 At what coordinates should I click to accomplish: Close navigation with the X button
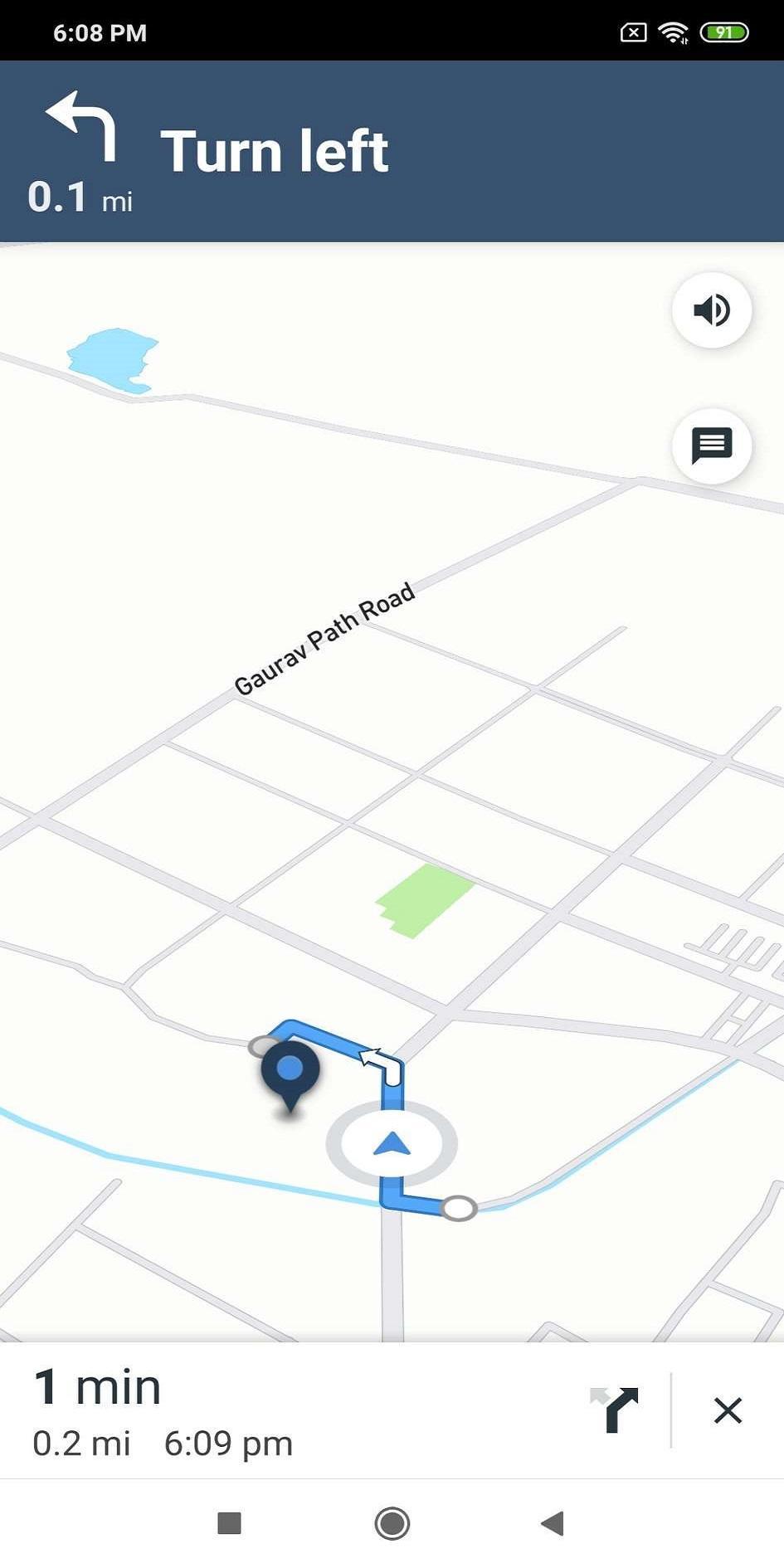pos(728,1410)
